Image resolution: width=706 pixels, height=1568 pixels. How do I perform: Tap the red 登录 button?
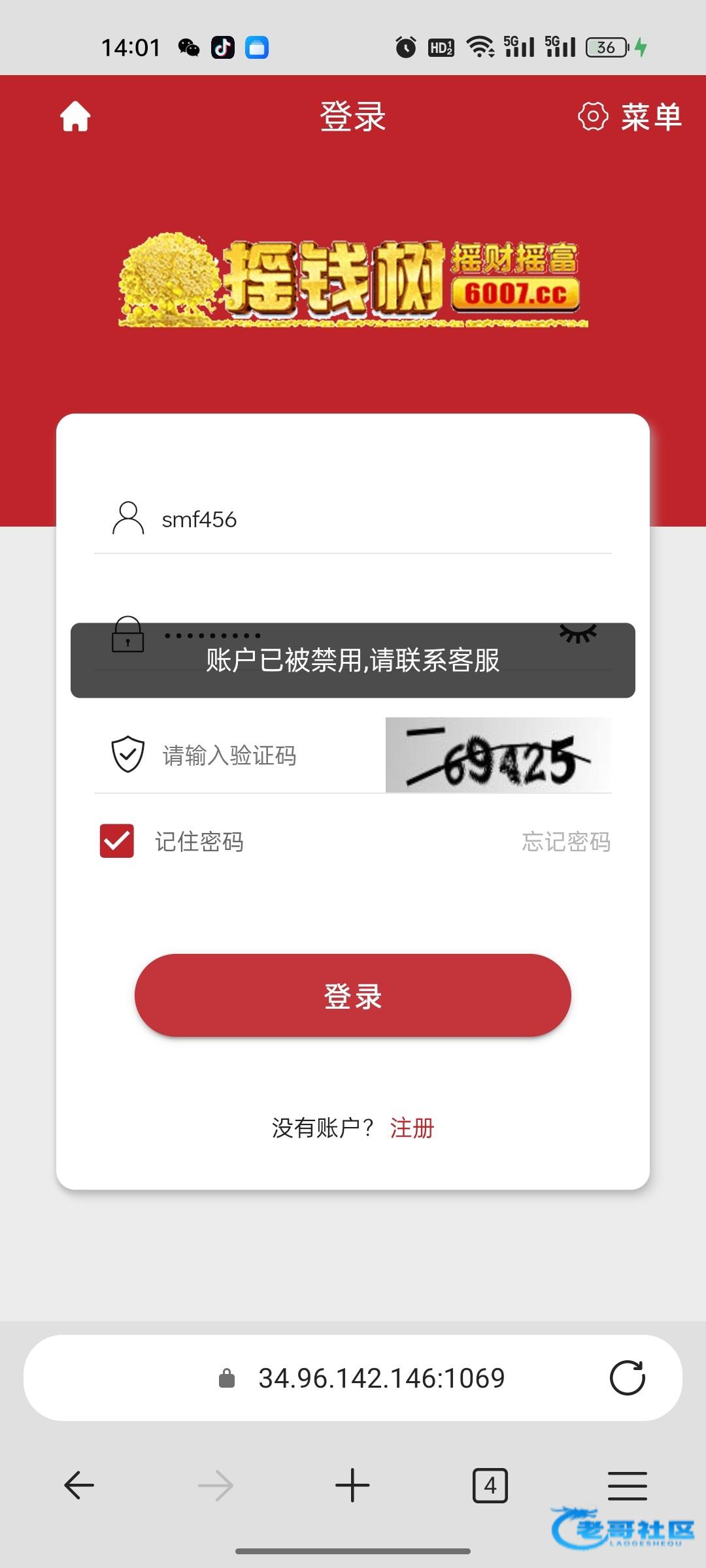[353, 995]
